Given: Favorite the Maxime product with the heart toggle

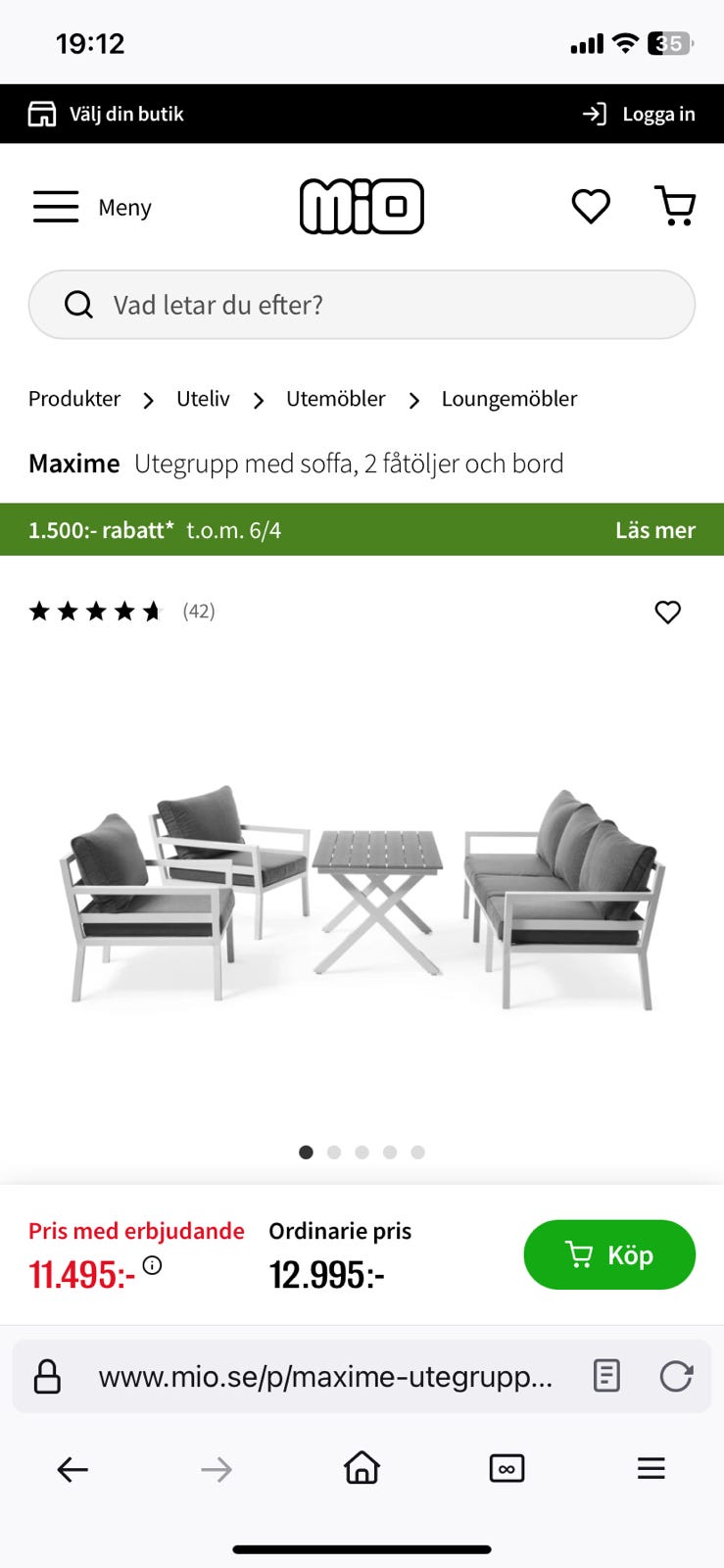Looking at the screenshot, I should point(667,612).
